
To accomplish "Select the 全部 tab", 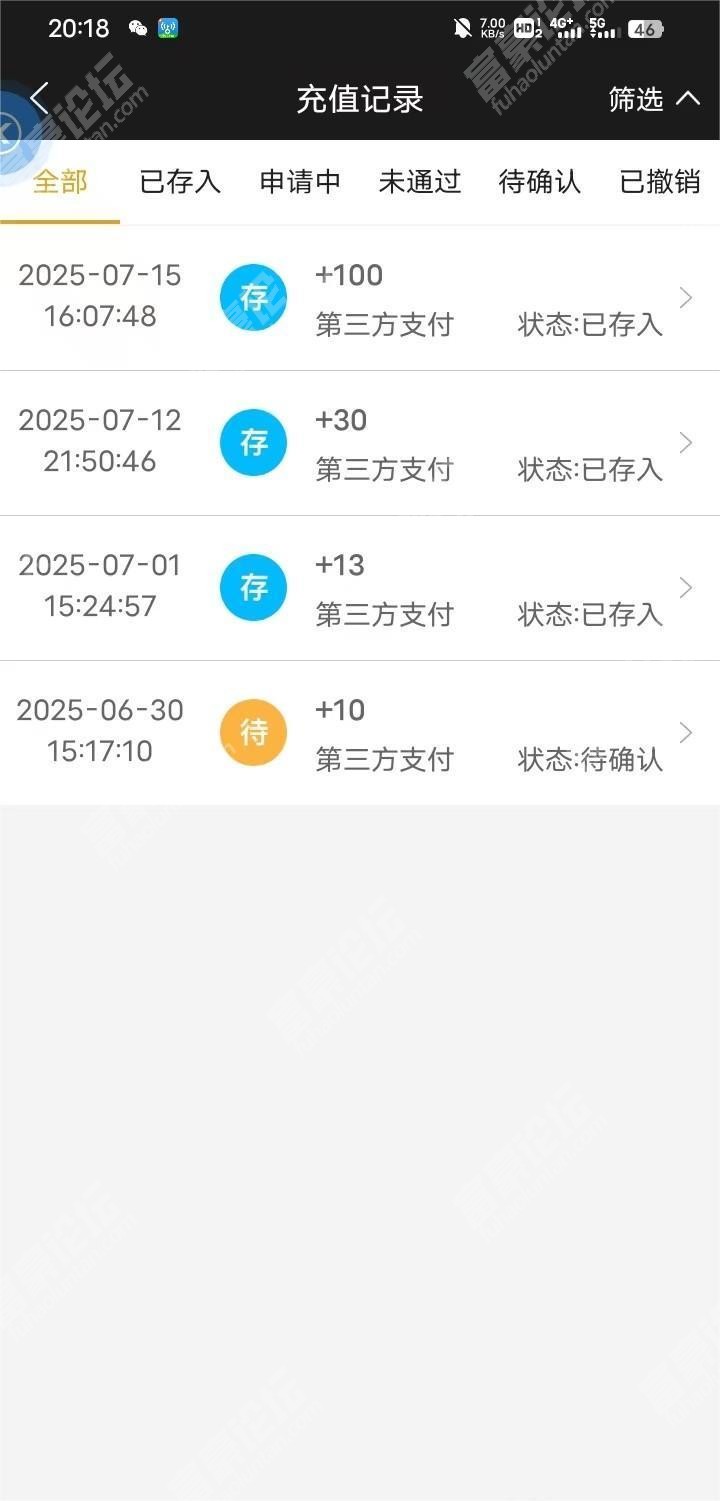I will (60, 182).
